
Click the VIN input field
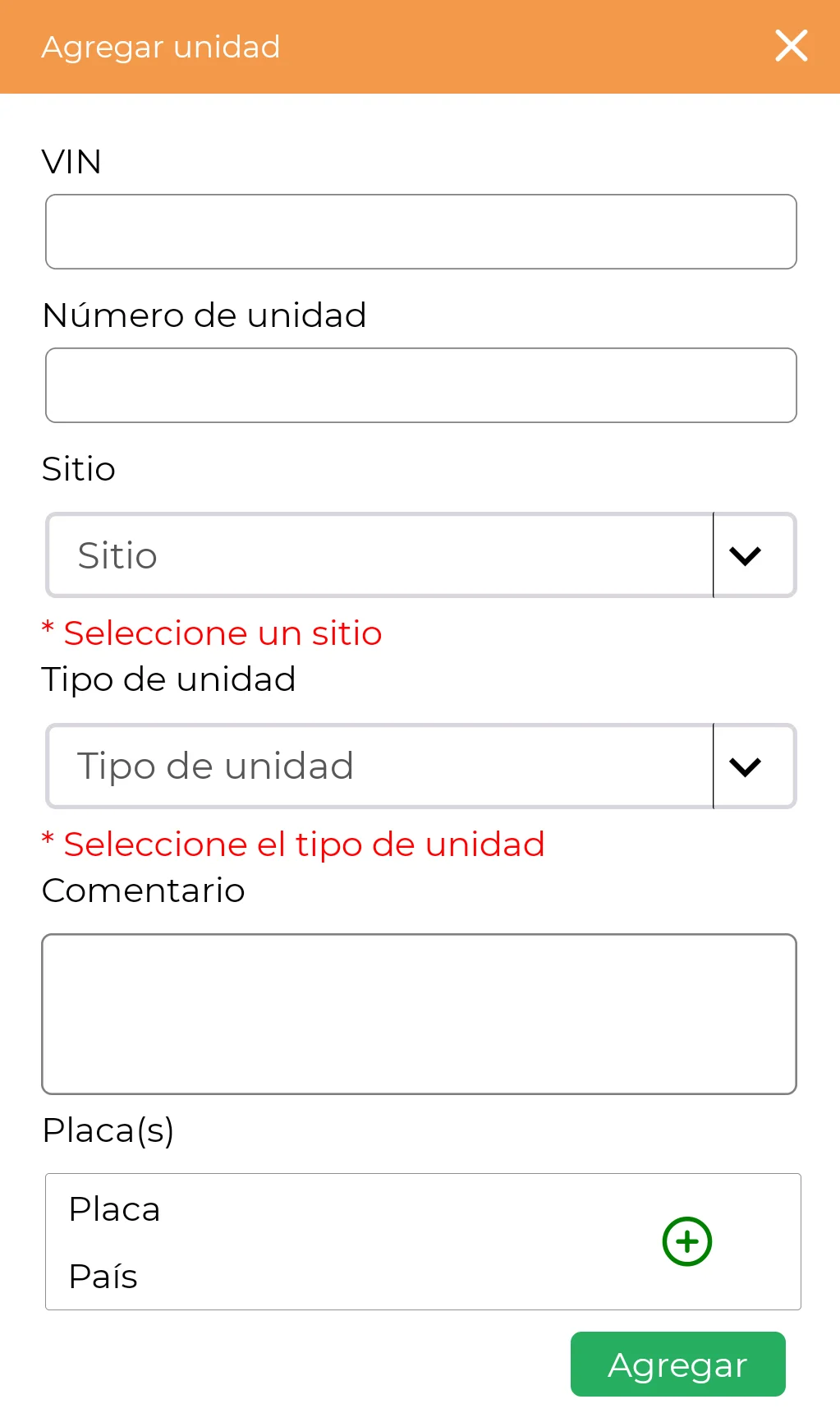click(x=420, y=231)
